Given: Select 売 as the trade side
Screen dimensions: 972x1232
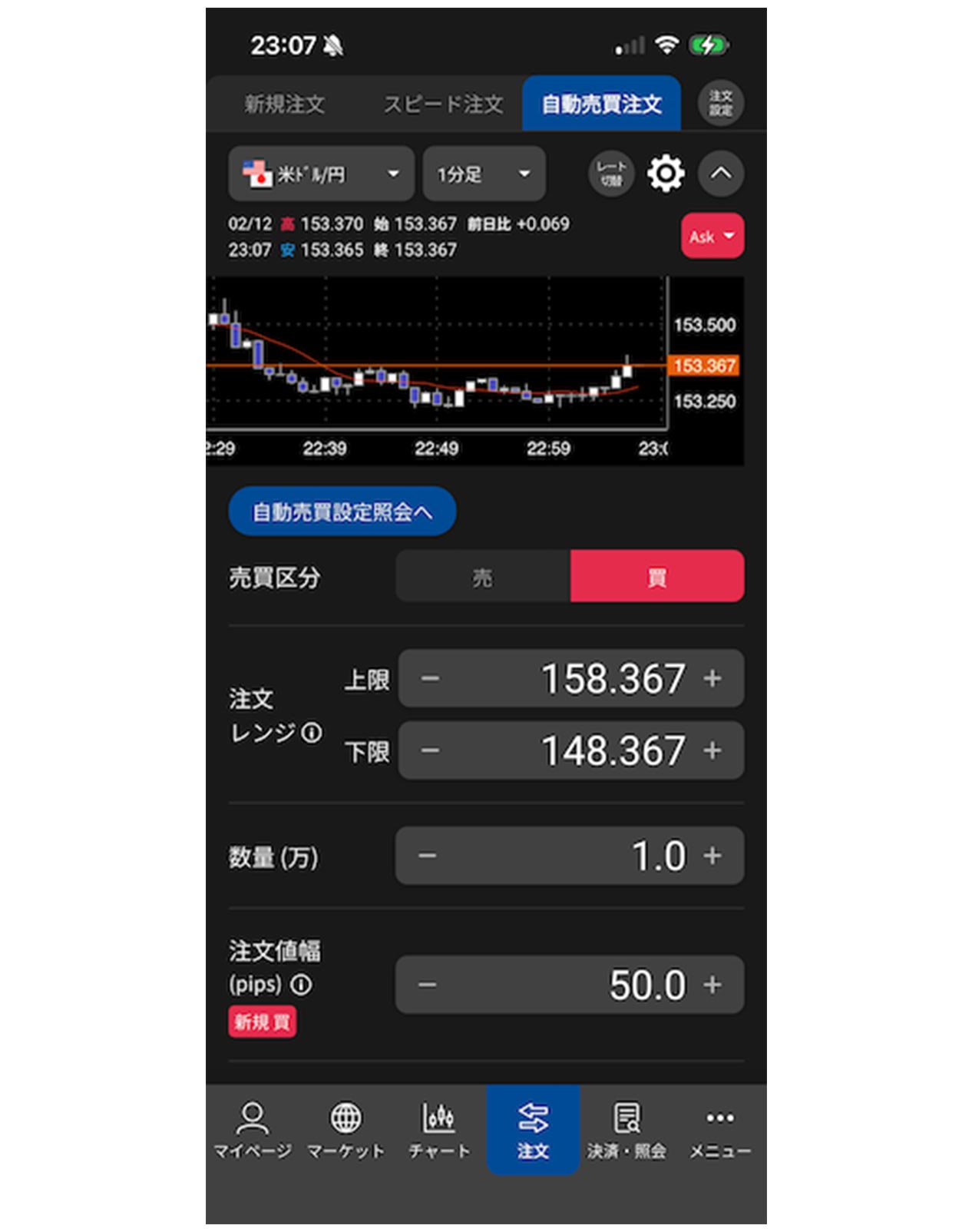Looking at the screenshot, I should [482, 577].
